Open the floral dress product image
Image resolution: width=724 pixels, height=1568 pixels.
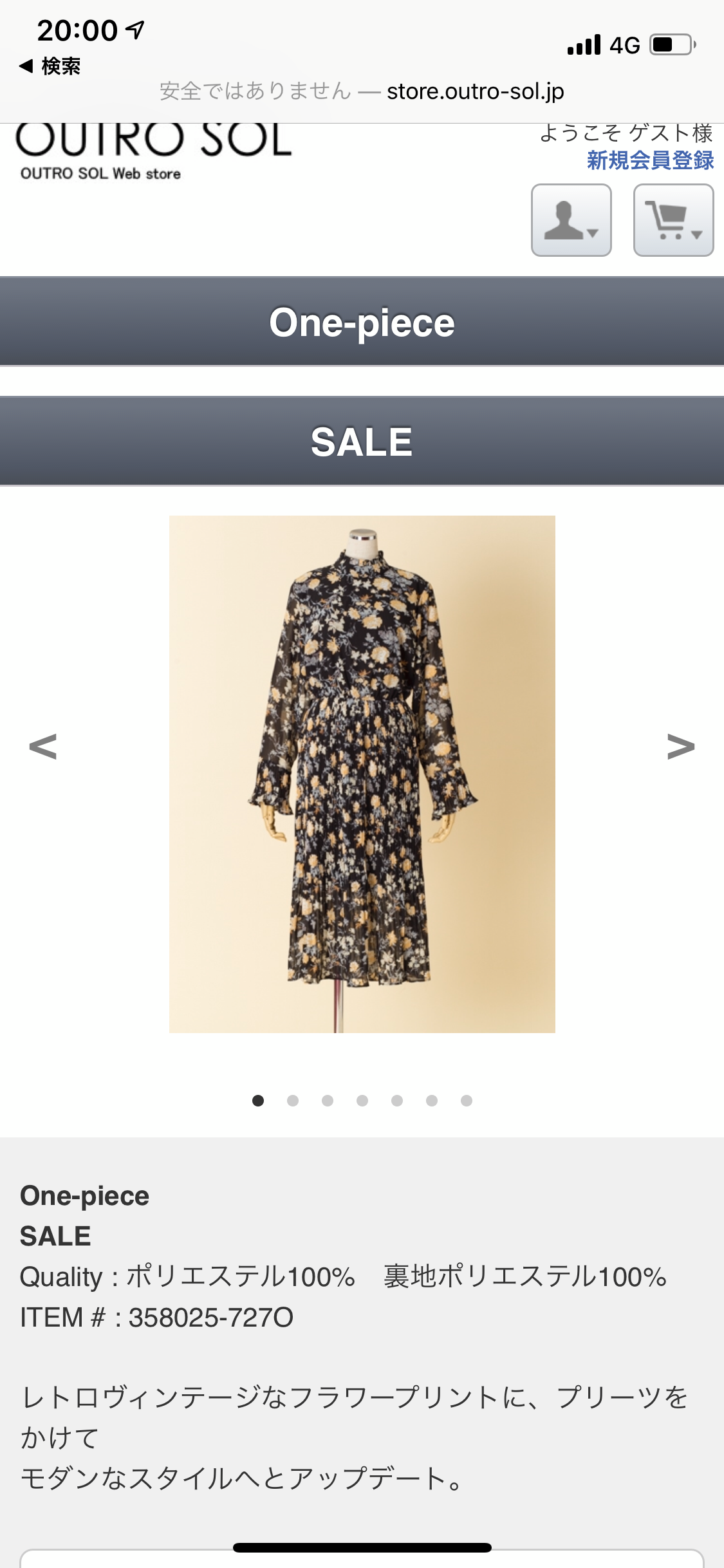[x=362, y=774]
